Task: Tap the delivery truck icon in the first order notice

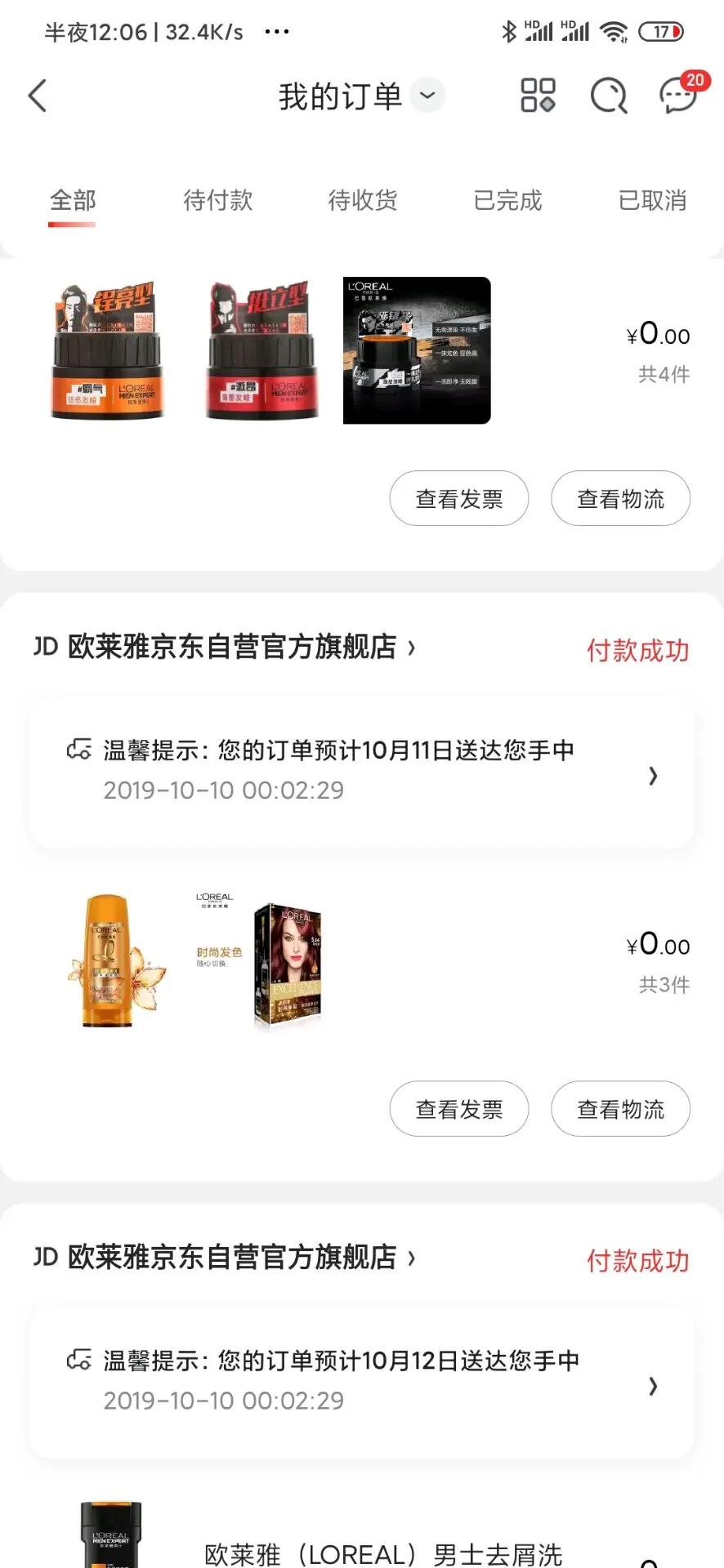Action: [x=78, y=749]
